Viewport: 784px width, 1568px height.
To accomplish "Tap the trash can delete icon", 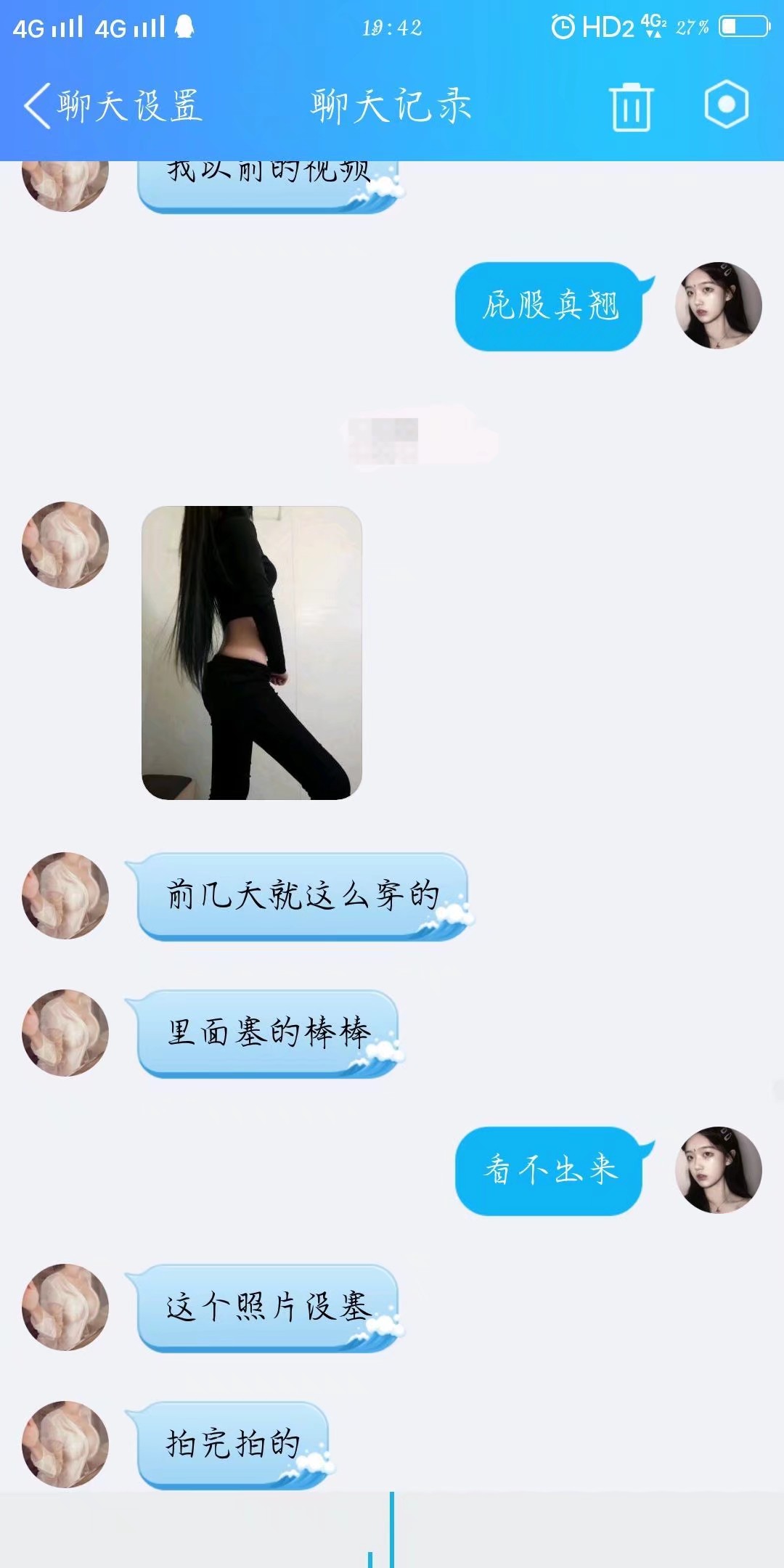I will (x=631, y=107).
